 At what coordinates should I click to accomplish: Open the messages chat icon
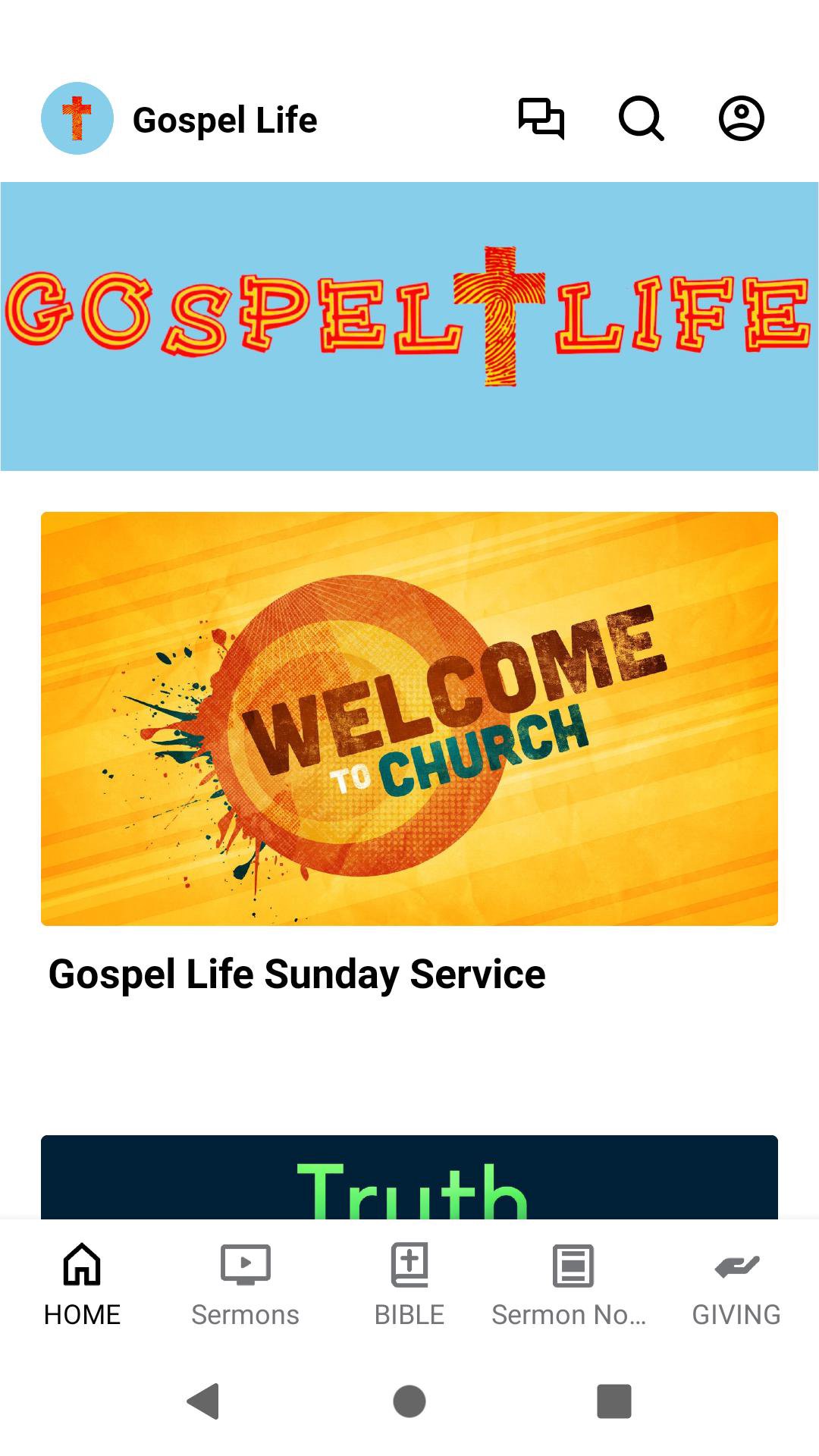pyautogui.click(x=541, y=119)
